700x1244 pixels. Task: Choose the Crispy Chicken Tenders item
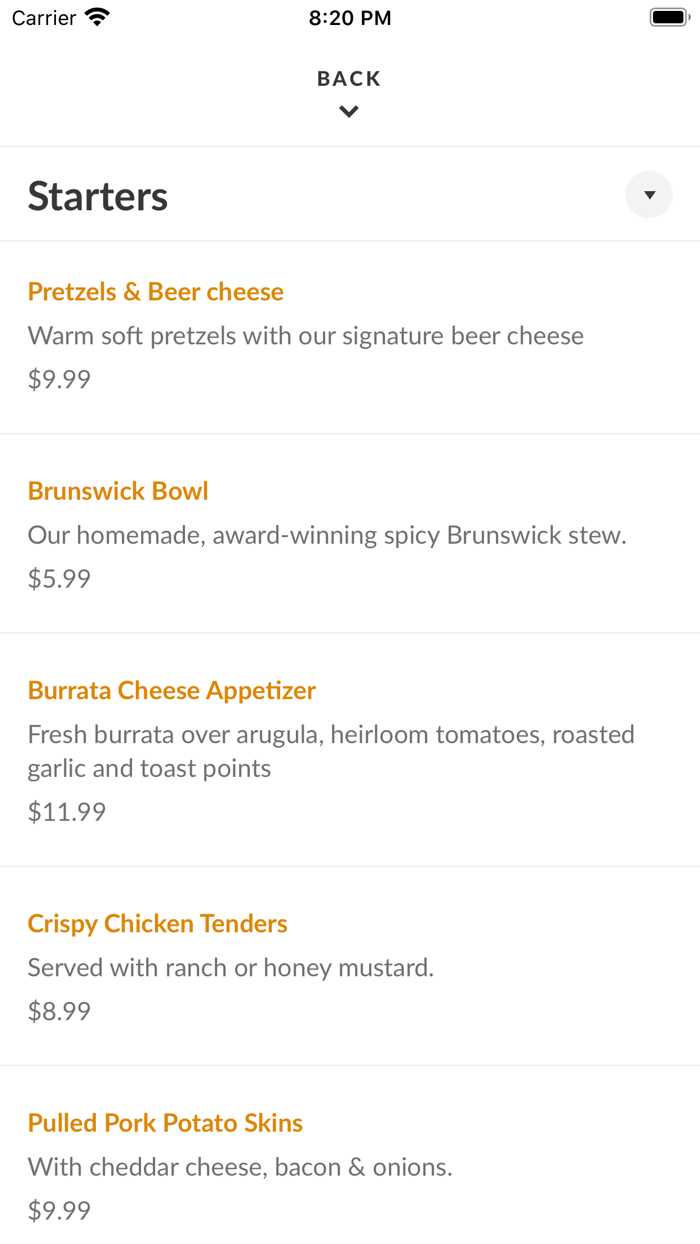[x=158, y=924]
